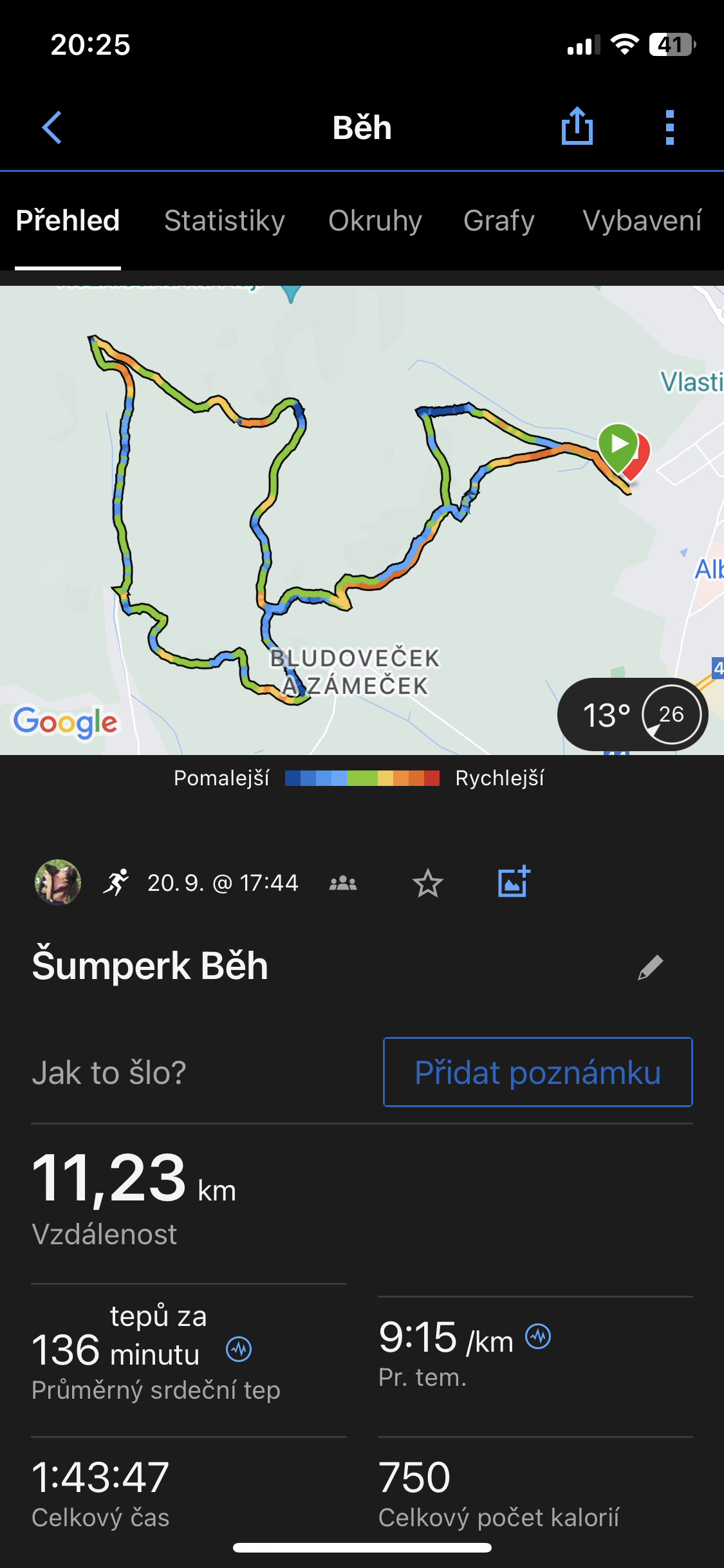Image resolution: width=724 pixels, height=1568 pixels.
Task: Open the Grafy tab
Action: click(x=499, y=221)
